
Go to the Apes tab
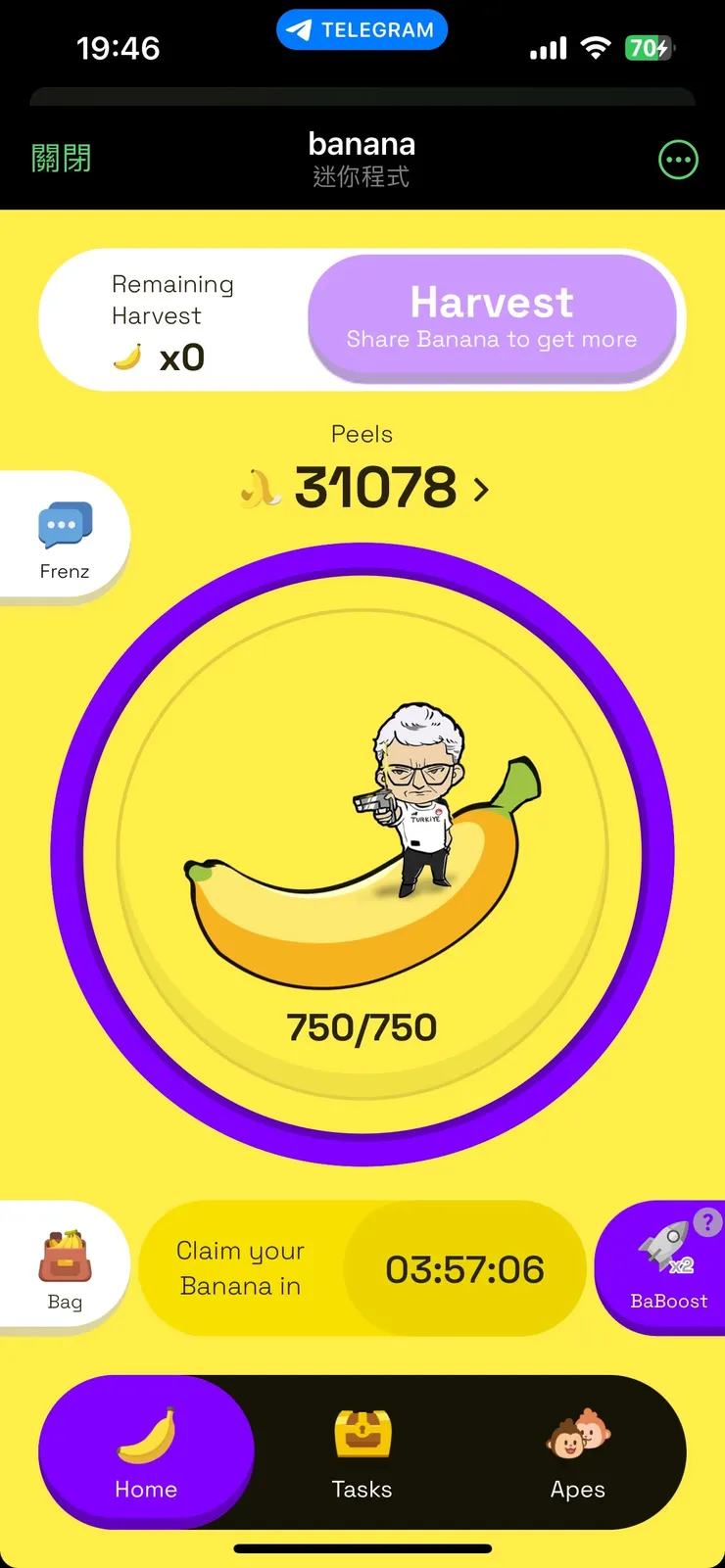click(x=578, y=1453)
